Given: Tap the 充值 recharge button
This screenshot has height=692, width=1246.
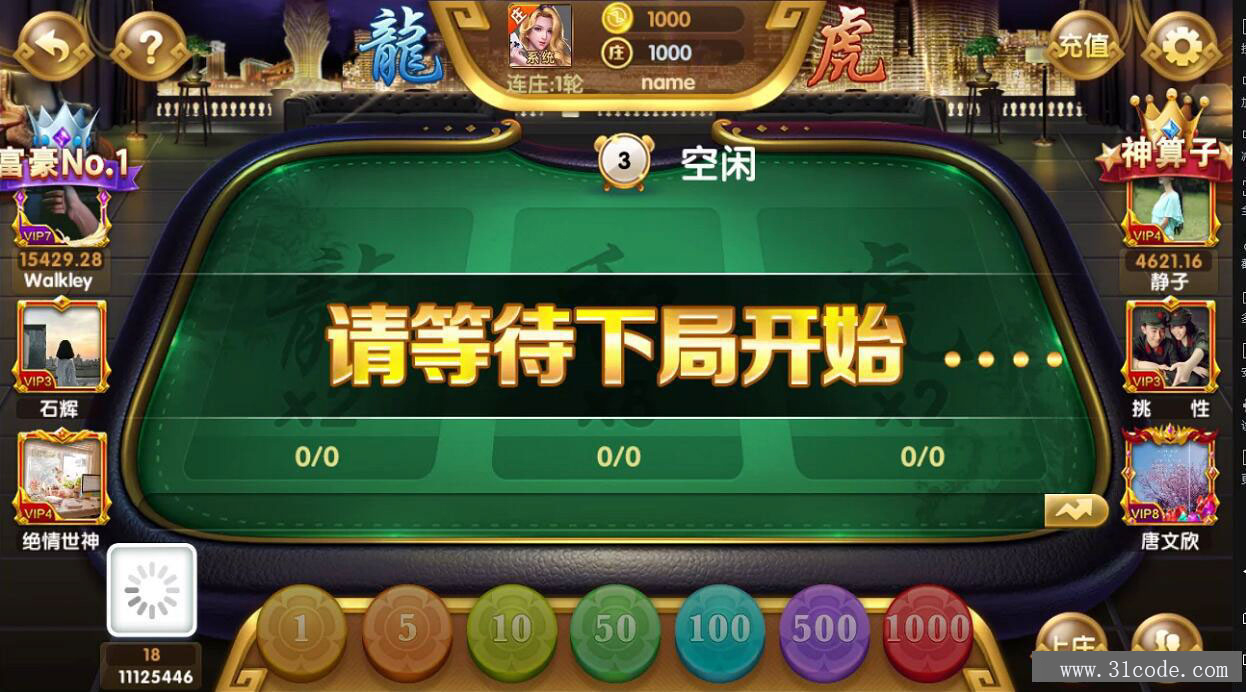Looking at the screenshot, I should tap(1084, 45).
